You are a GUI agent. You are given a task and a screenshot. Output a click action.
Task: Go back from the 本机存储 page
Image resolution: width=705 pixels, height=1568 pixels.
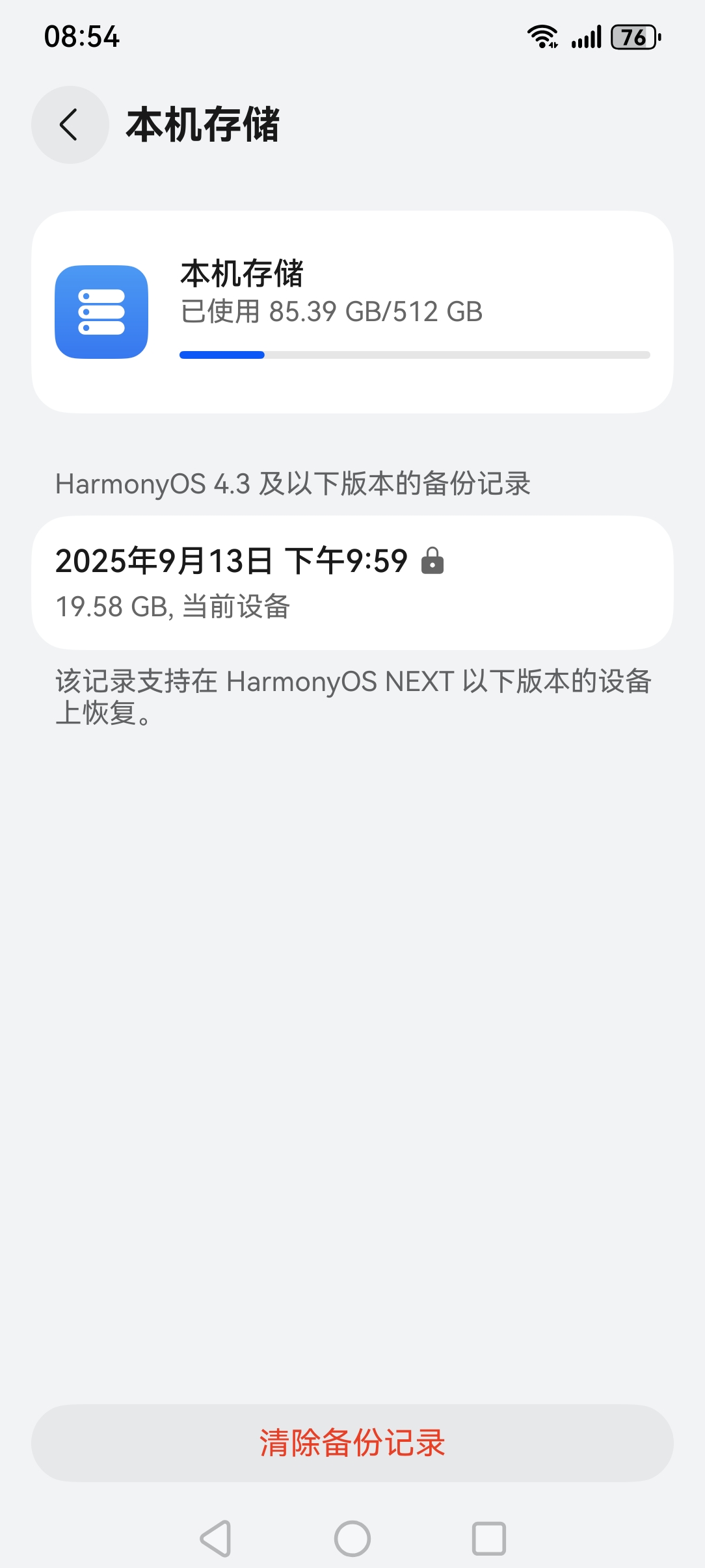(70, 124)
